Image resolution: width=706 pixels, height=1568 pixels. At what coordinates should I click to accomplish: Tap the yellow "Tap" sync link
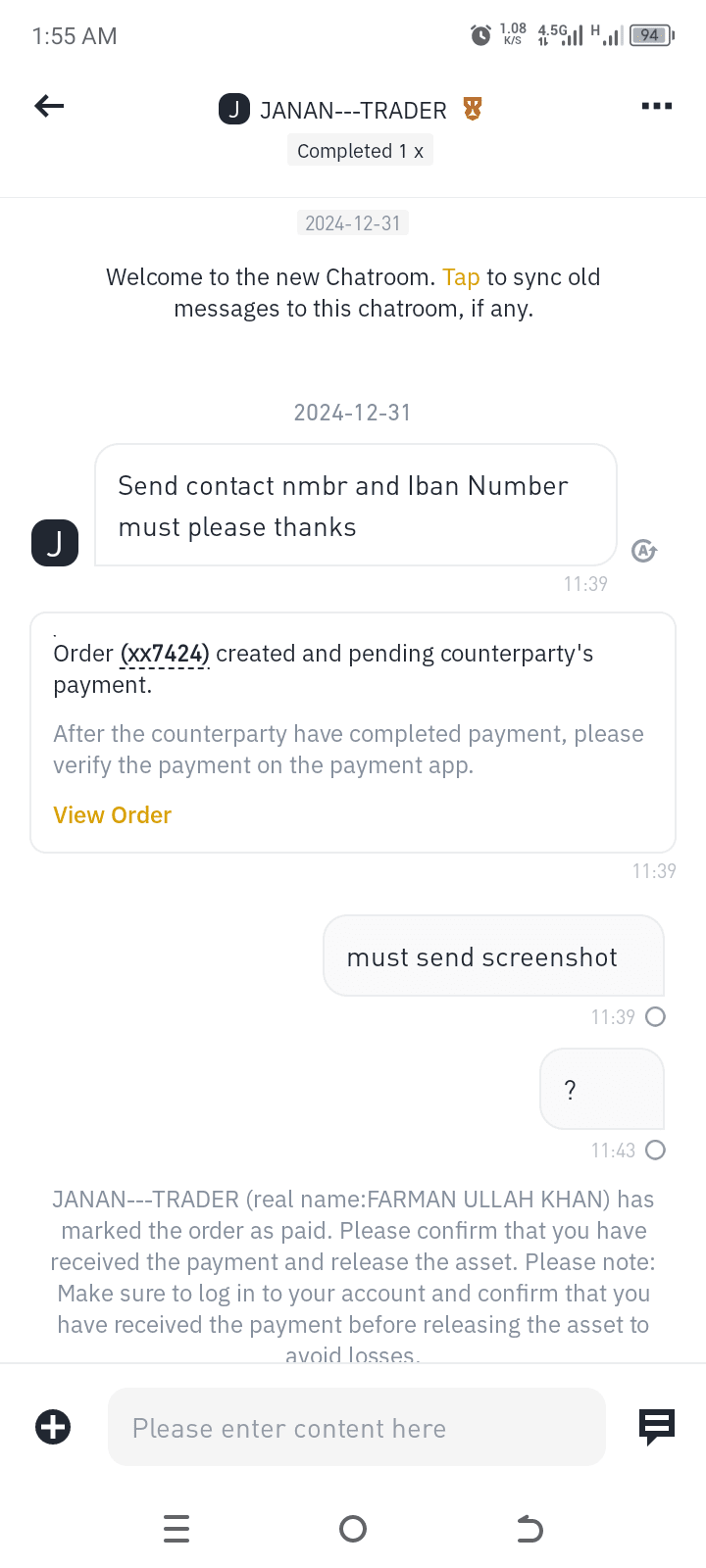tap(461, 277)
